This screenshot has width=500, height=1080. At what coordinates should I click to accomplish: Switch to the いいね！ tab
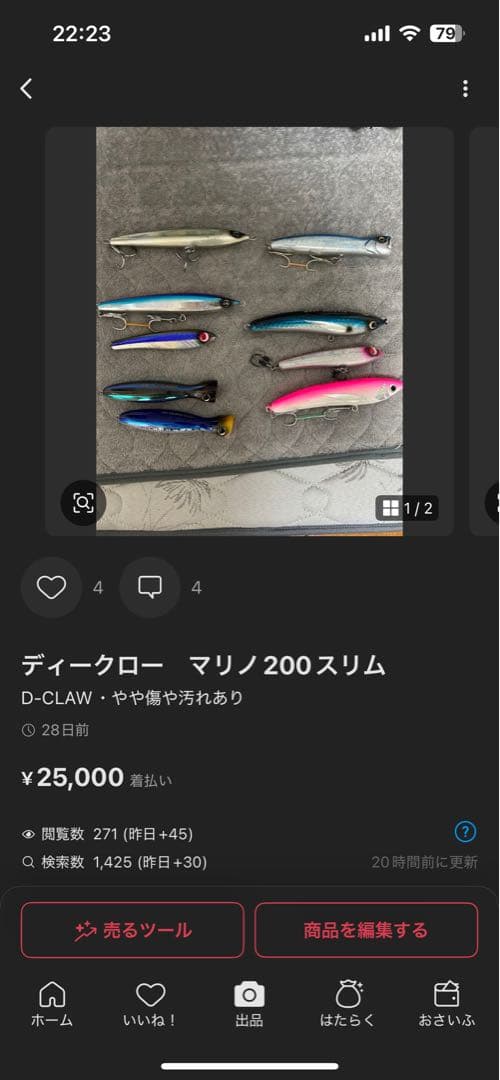pos(150,1005)
